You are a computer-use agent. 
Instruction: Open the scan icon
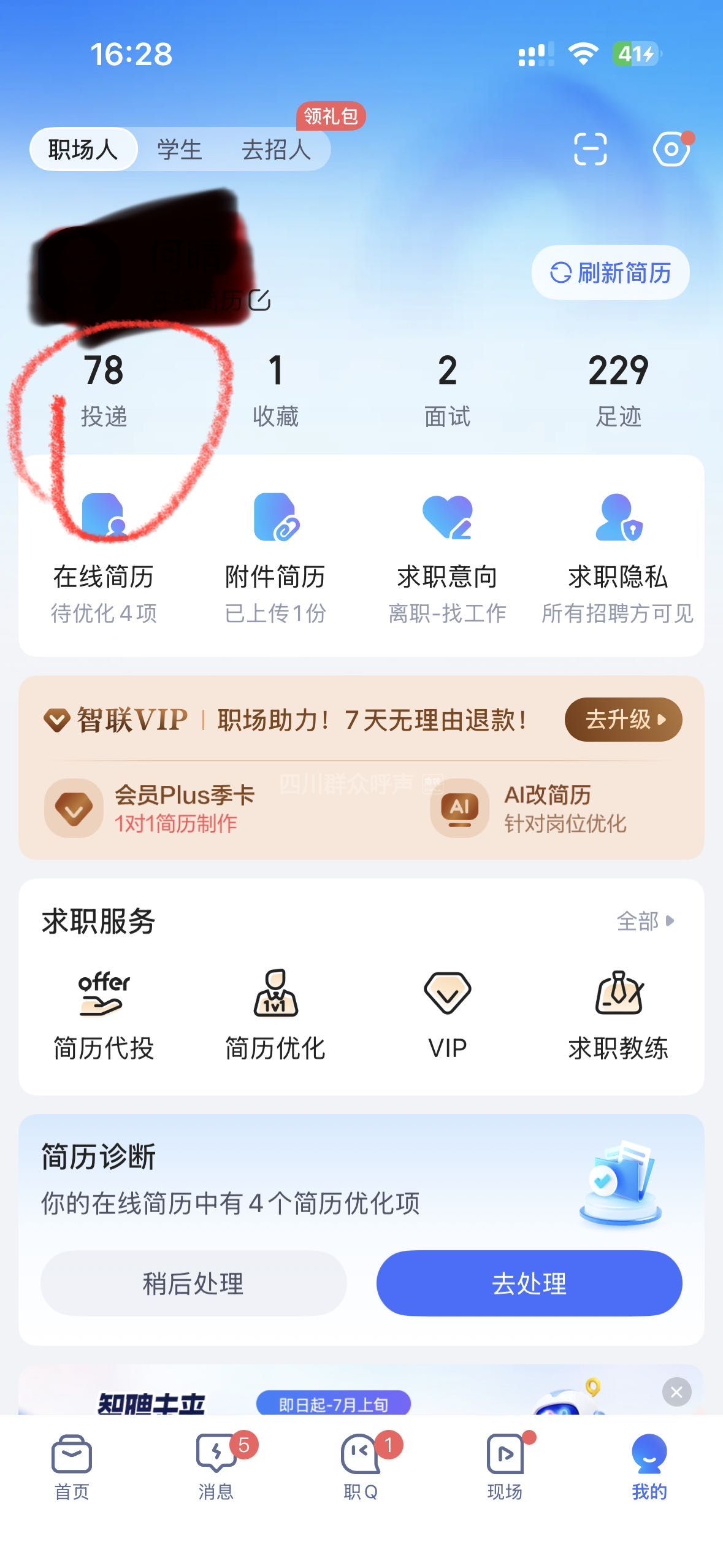tap(590, 149)
